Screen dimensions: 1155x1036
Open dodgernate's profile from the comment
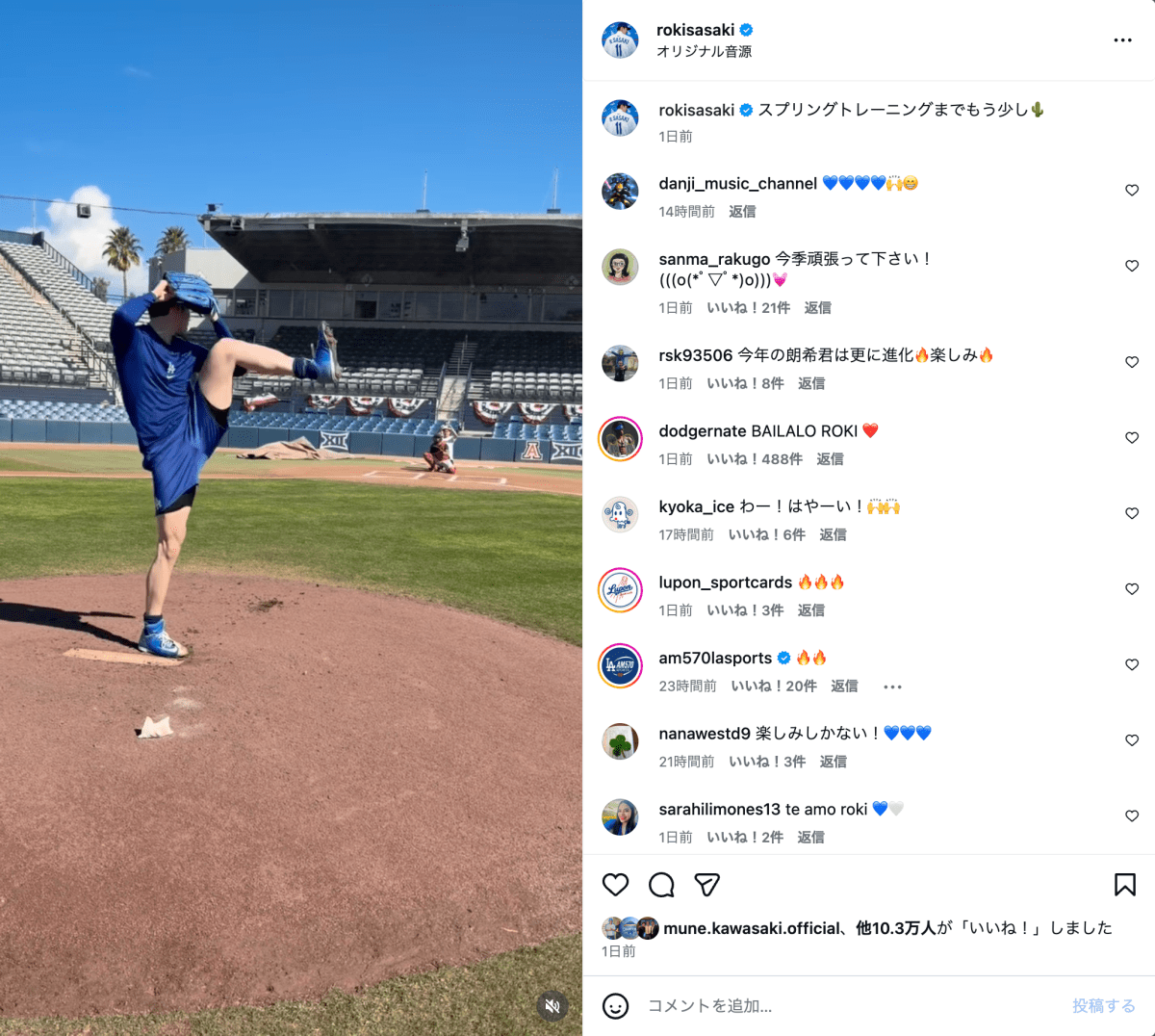(x=702, y=431)
